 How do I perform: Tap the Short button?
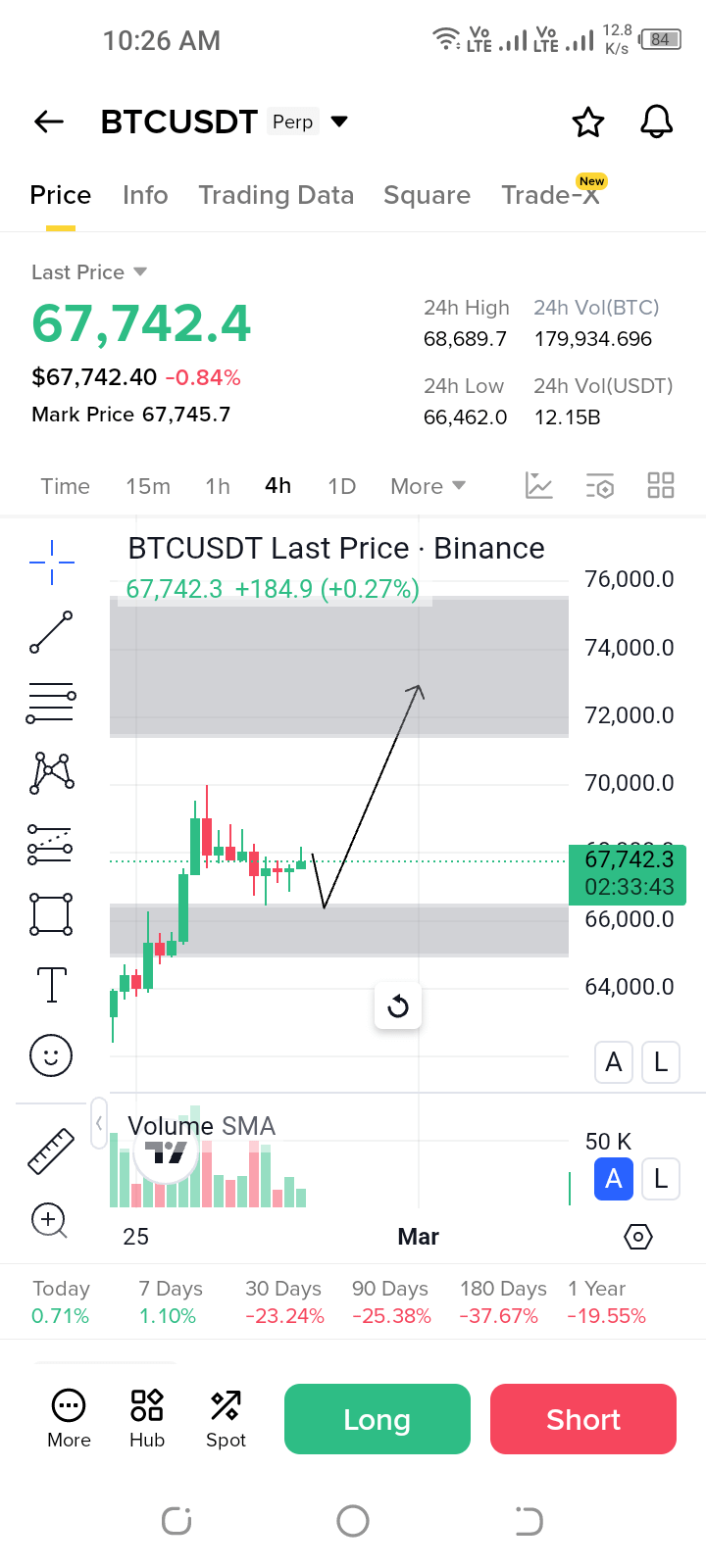[x=583, y=1419]
